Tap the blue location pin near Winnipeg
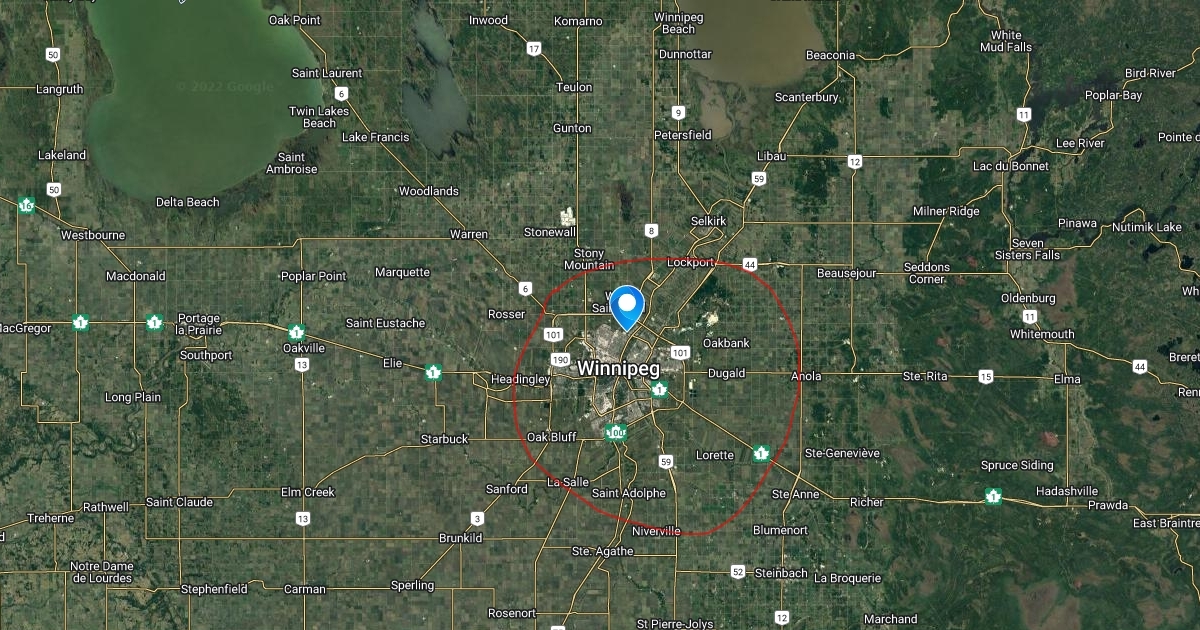Image resolution: width=1200 pixels, height=630 pixels. [x=627, y=304]
